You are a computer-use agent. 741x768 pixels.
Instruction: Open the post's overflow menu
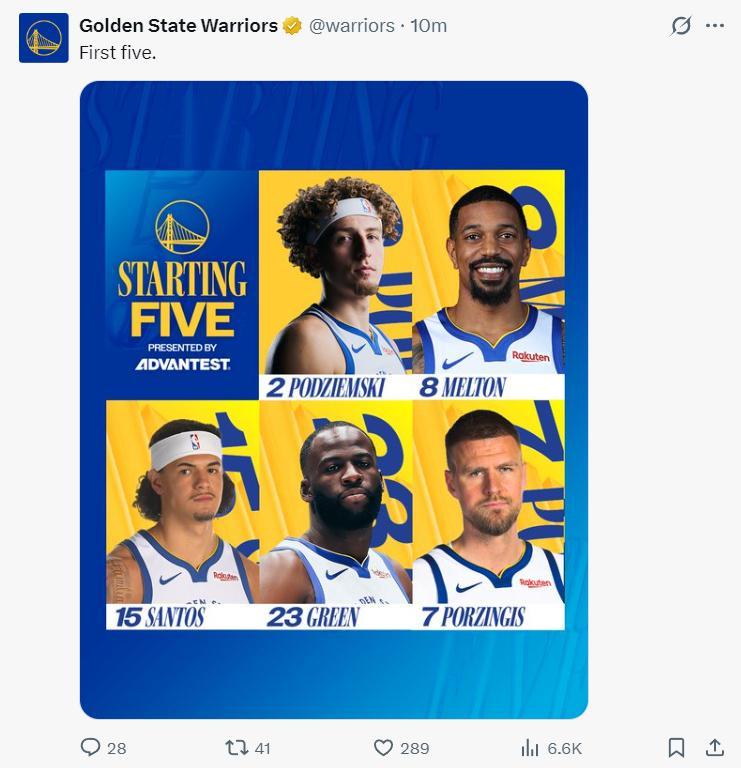[x=714, y=26]
